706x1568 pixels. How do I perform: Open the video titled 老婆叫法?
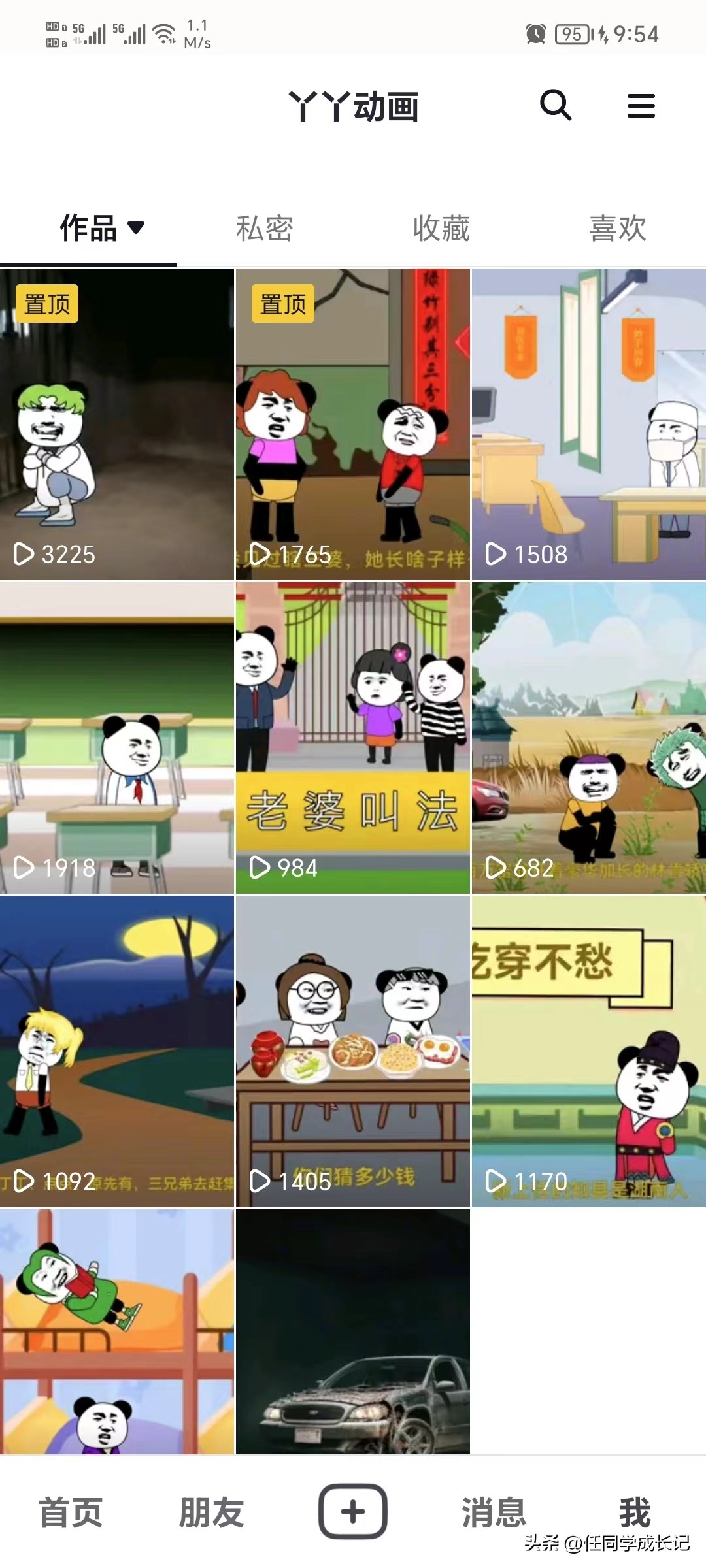coord(352,738)
